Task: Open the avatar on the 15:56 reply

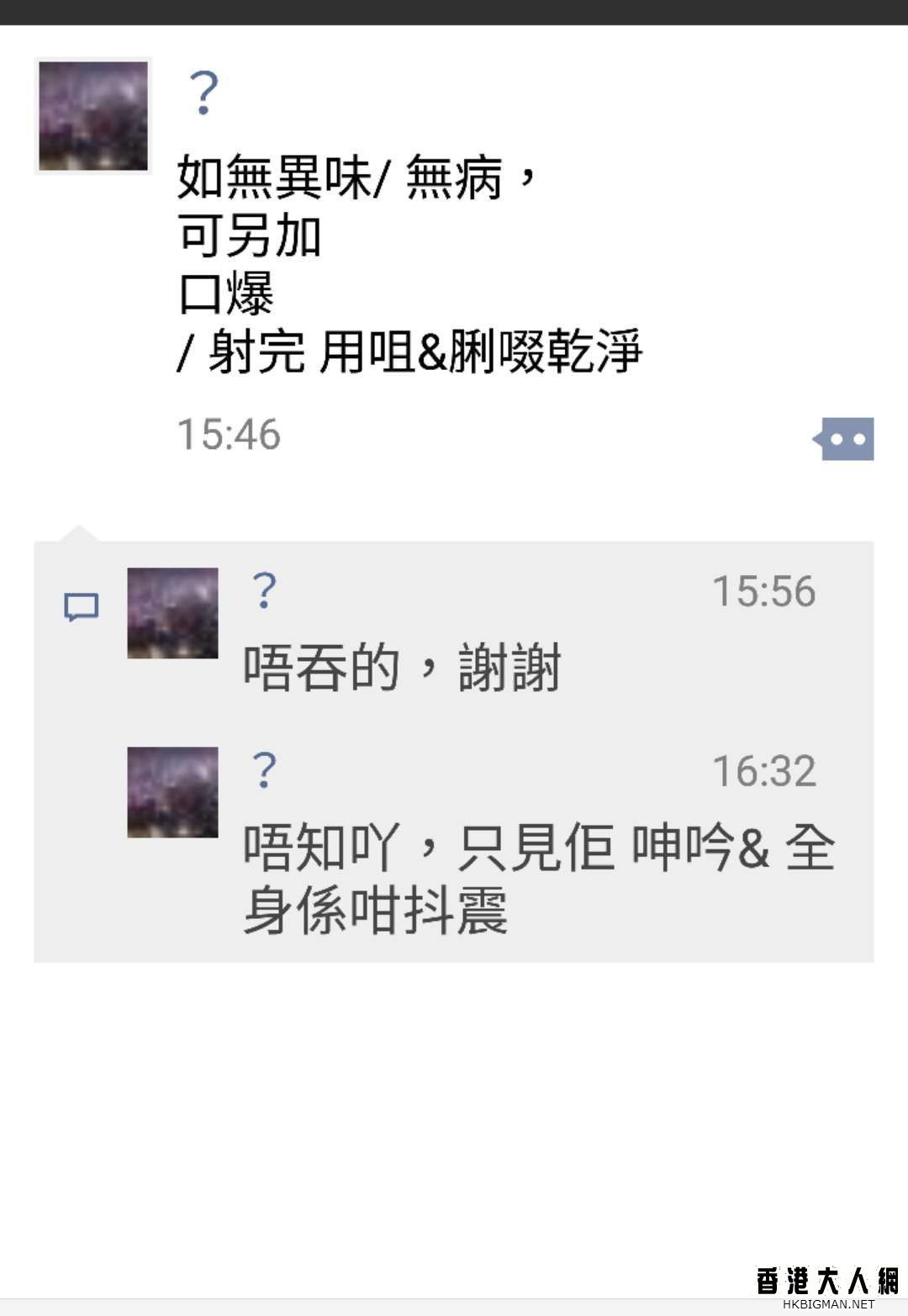Action: coord(172,613)
